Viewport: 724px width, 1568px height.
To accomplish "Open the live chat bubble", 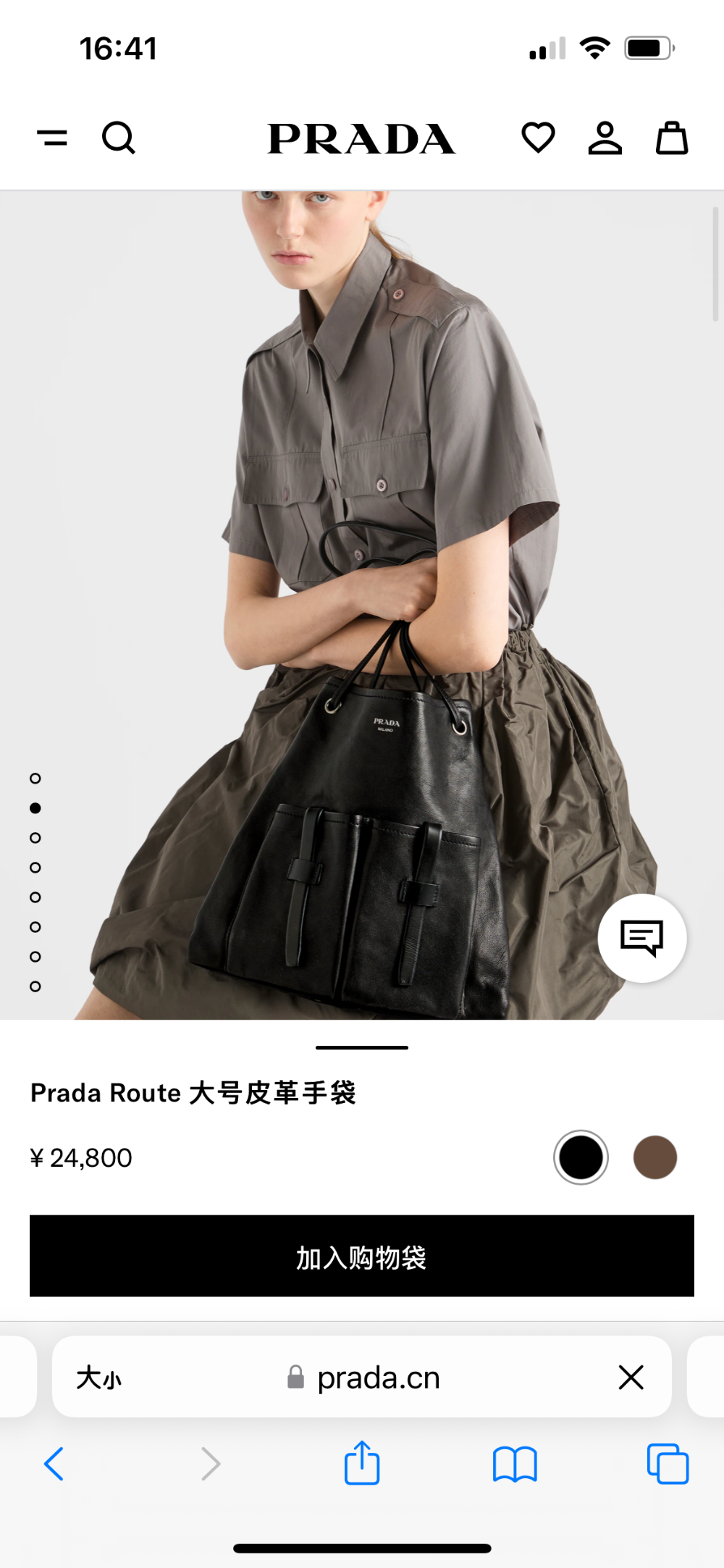I will coord(642,938).
